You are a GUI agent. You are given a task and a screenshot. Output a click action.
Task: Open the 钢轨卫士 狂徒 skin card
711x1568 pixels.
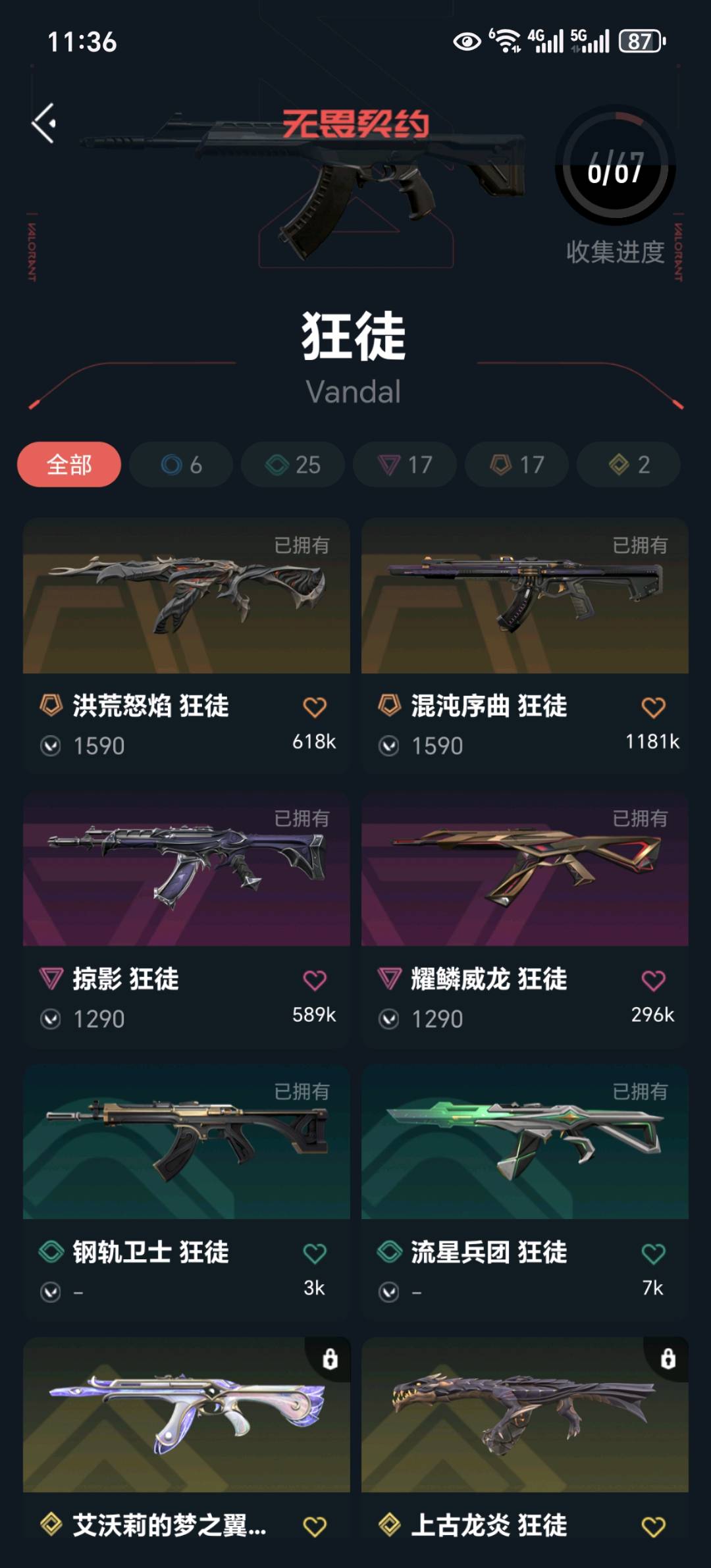pos(186,1142)
